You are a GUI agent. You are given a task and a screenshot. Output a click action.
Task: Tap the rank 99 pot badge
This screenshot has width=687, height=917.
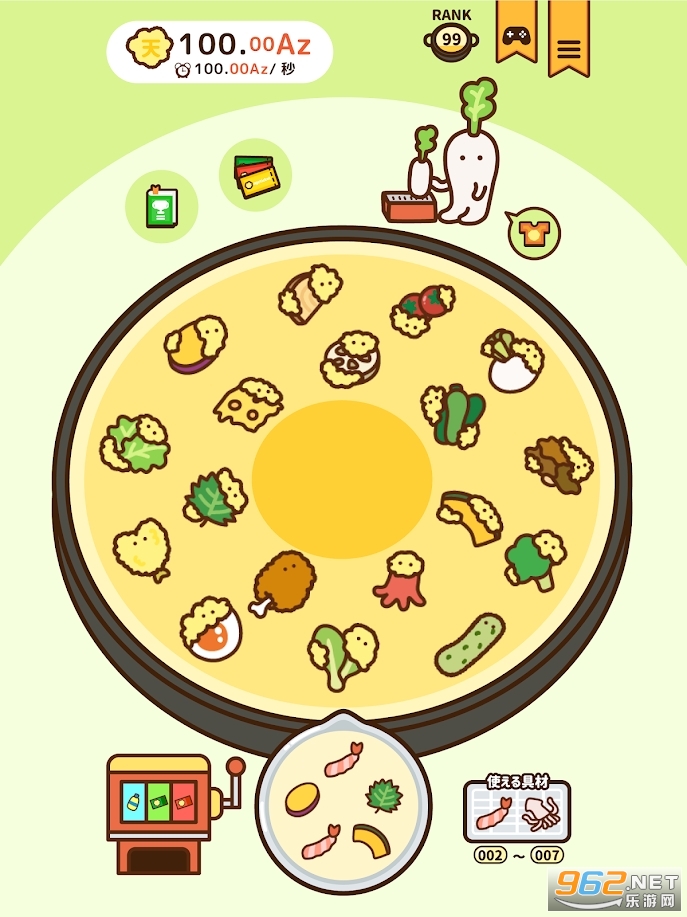(451, 40)
